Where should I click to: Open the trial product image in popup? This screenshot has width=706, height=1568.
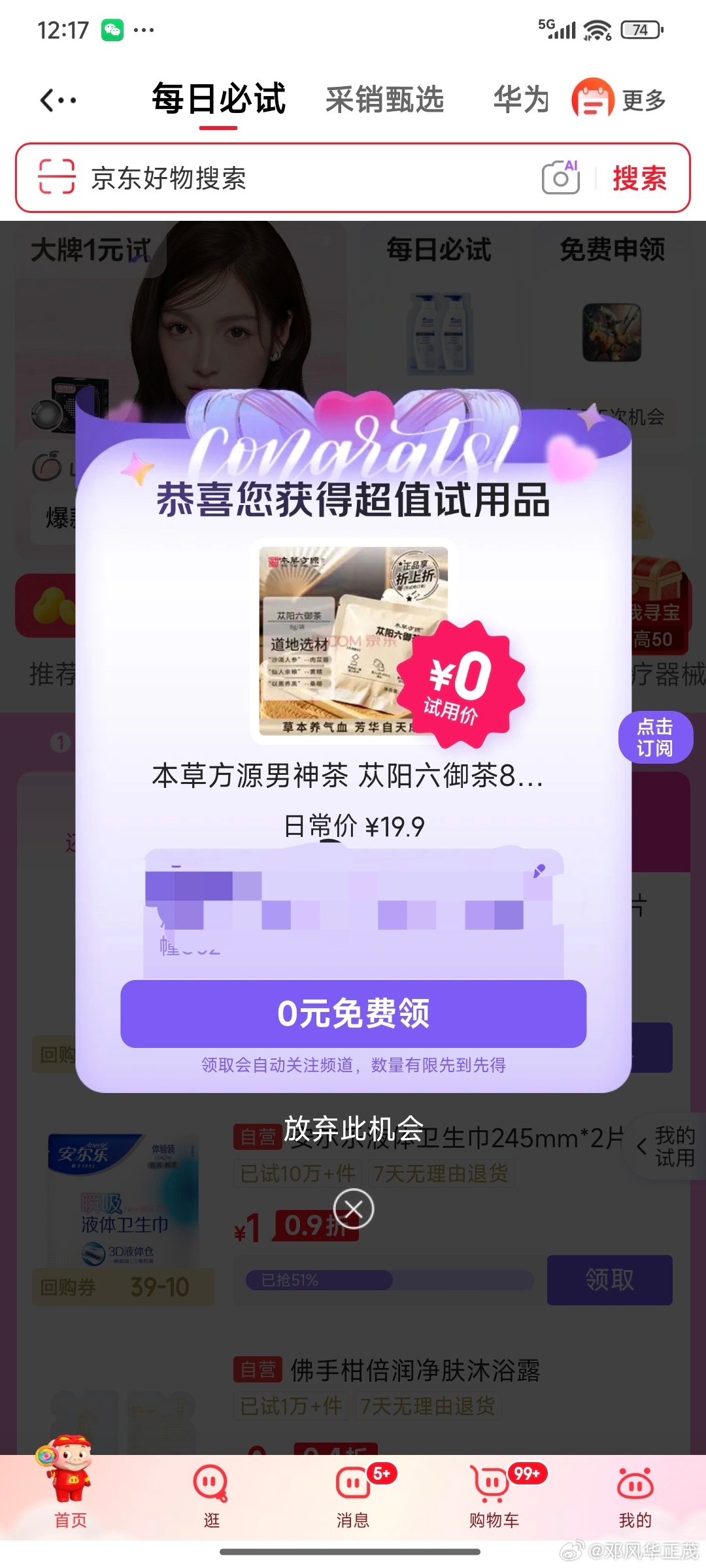point(354,641)
